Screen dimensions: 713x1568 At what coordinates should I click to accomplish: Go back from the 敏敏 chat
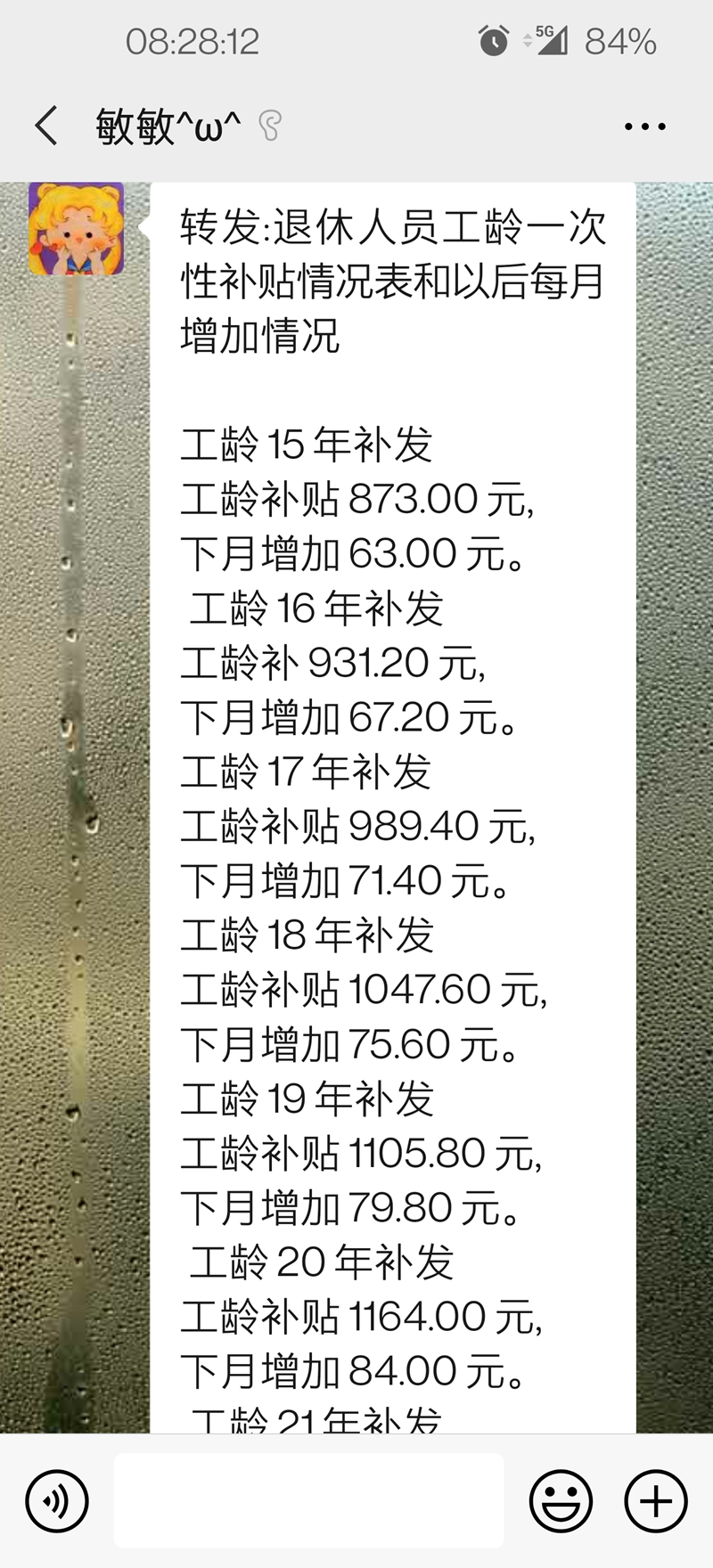click(x=46, y=126)
